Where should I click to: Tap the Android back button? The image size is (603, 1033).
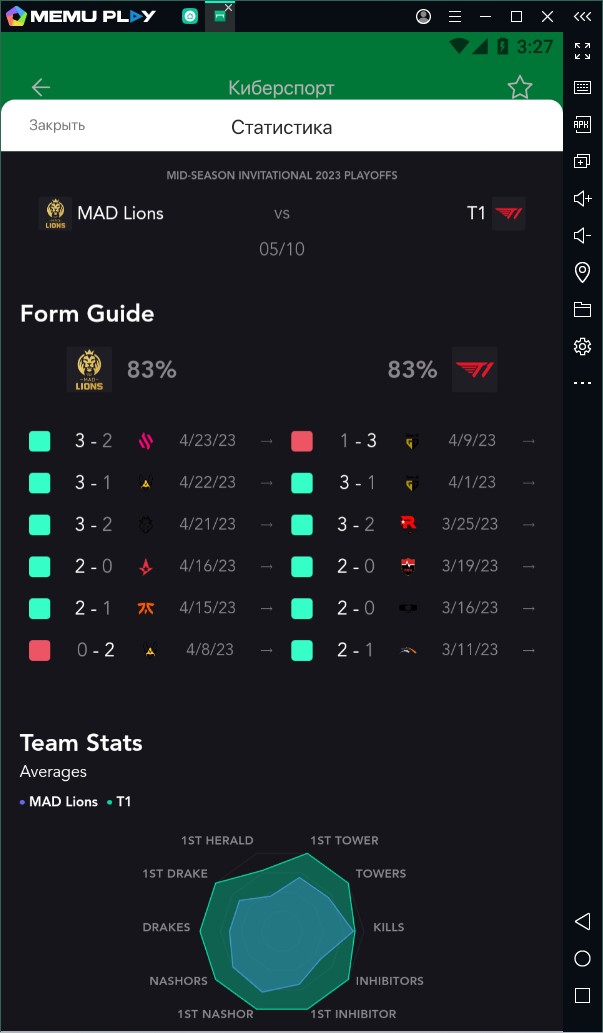[x=582, y=920]
